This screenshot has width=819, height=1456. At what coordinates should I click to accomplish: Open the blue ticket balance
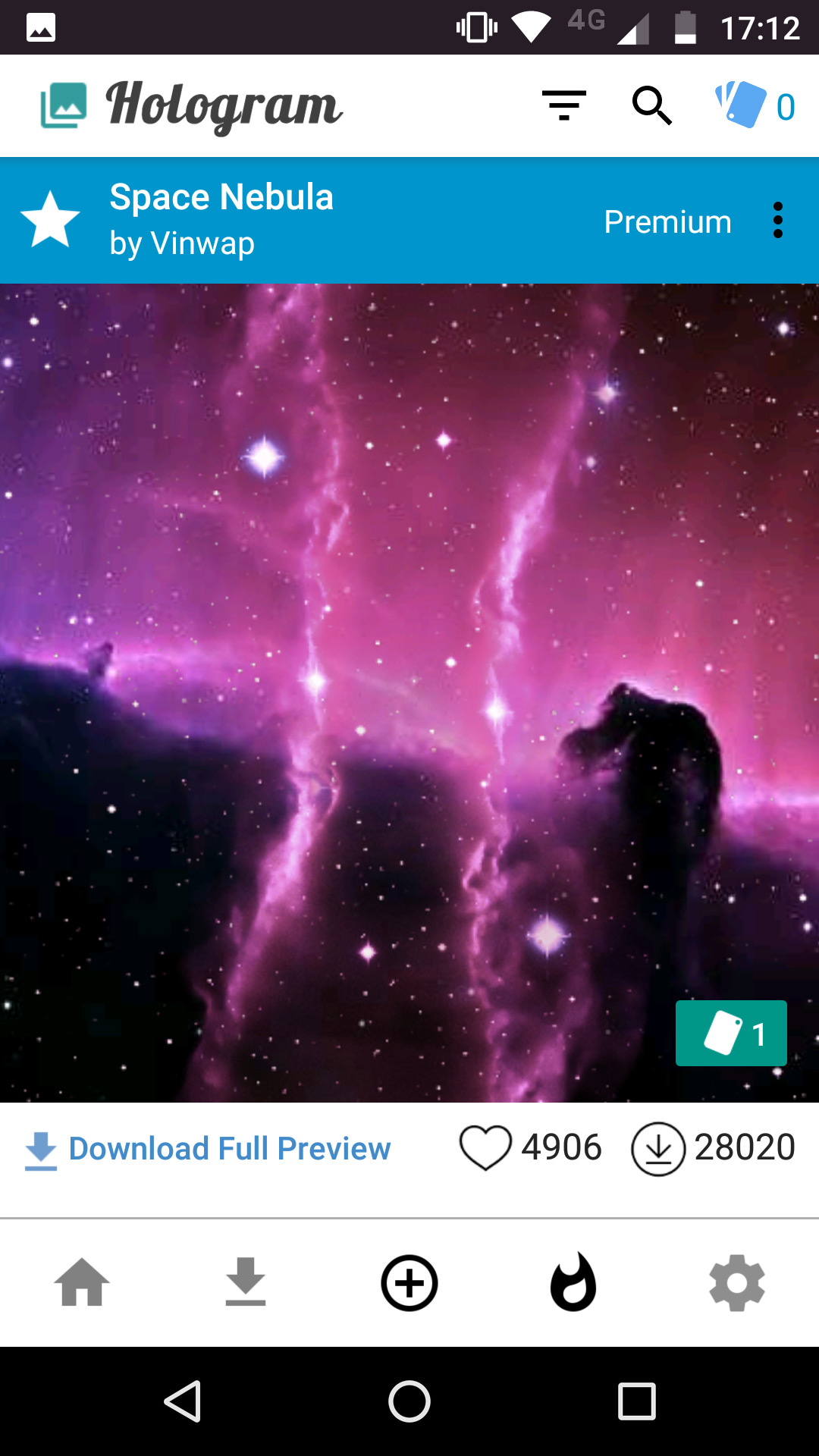[755, 105]
